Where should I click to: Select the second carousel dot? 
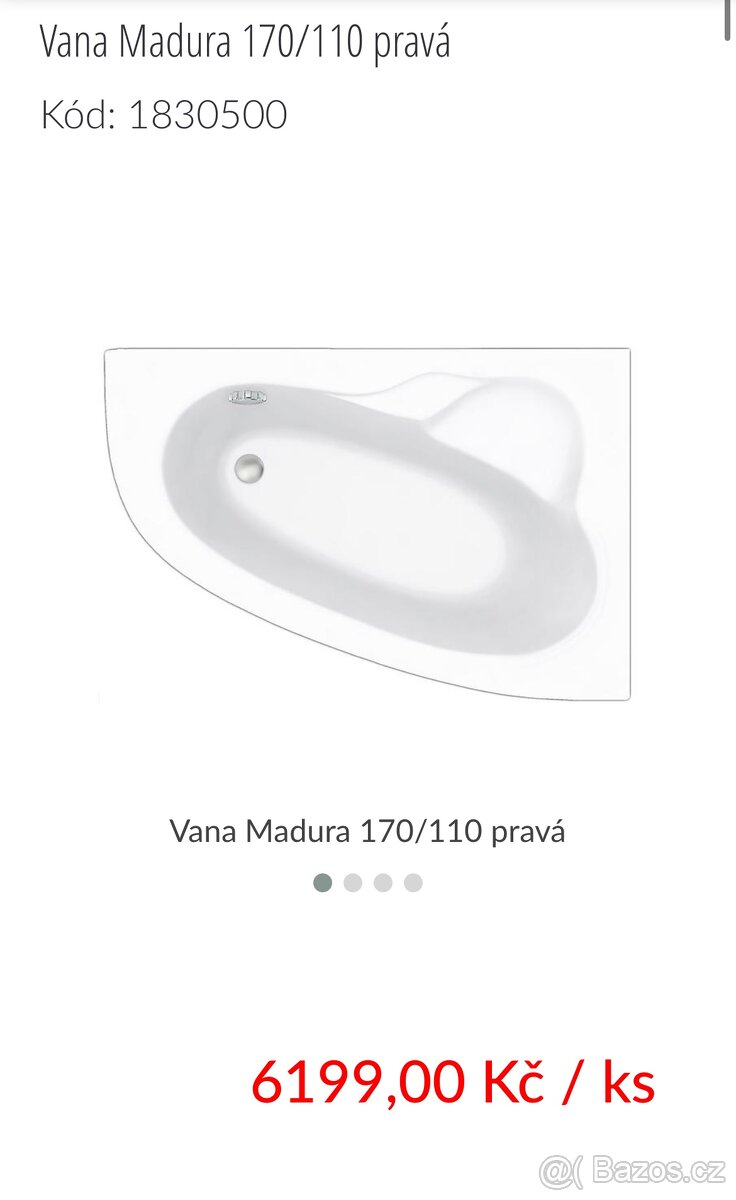(x=352, y=883)
